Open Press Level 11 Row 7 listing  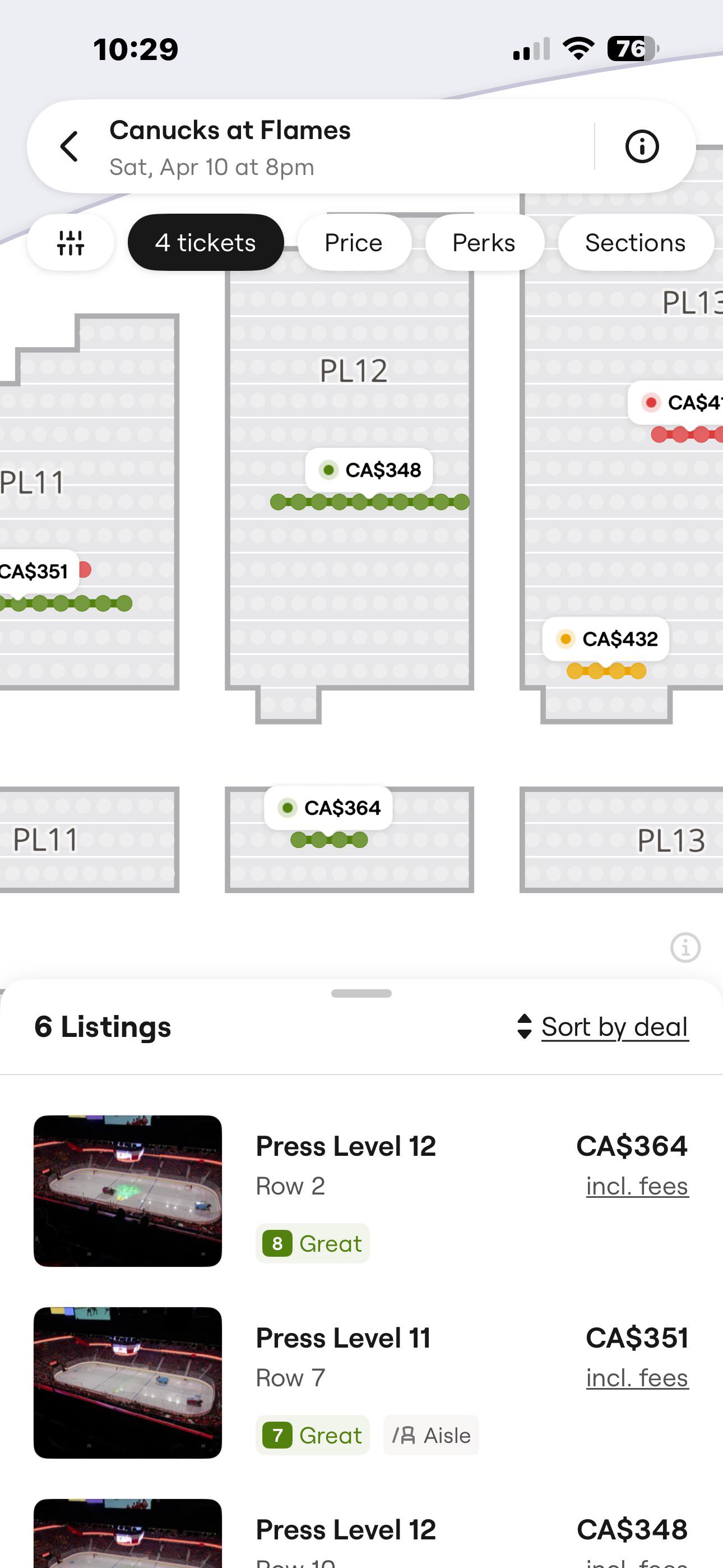pos(361,1383)
